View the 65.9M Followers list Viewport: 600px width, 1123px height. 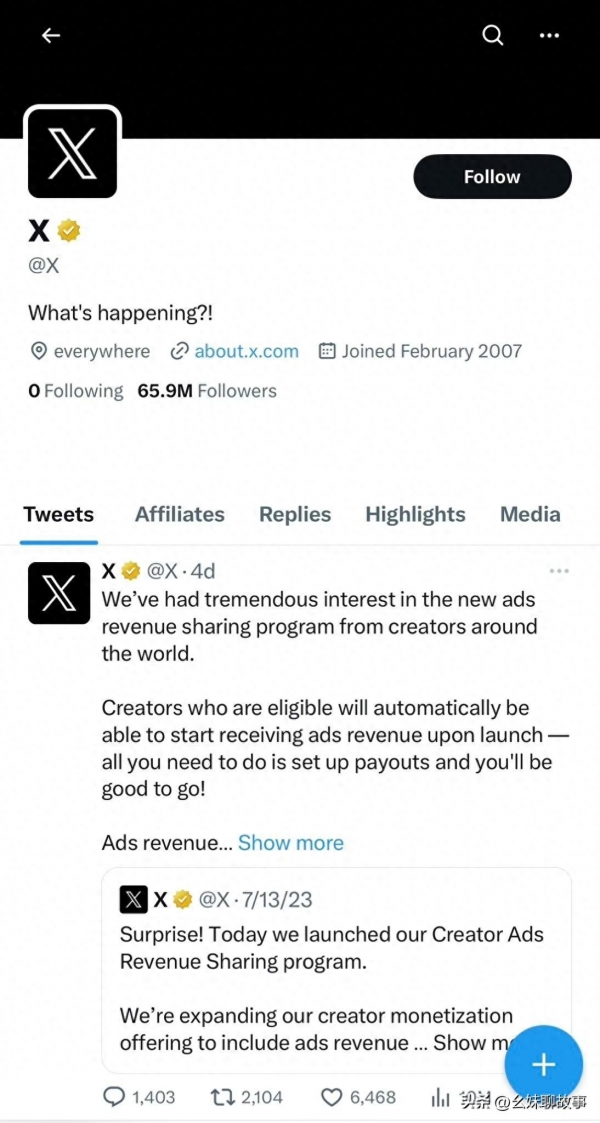tap(207, 391)
